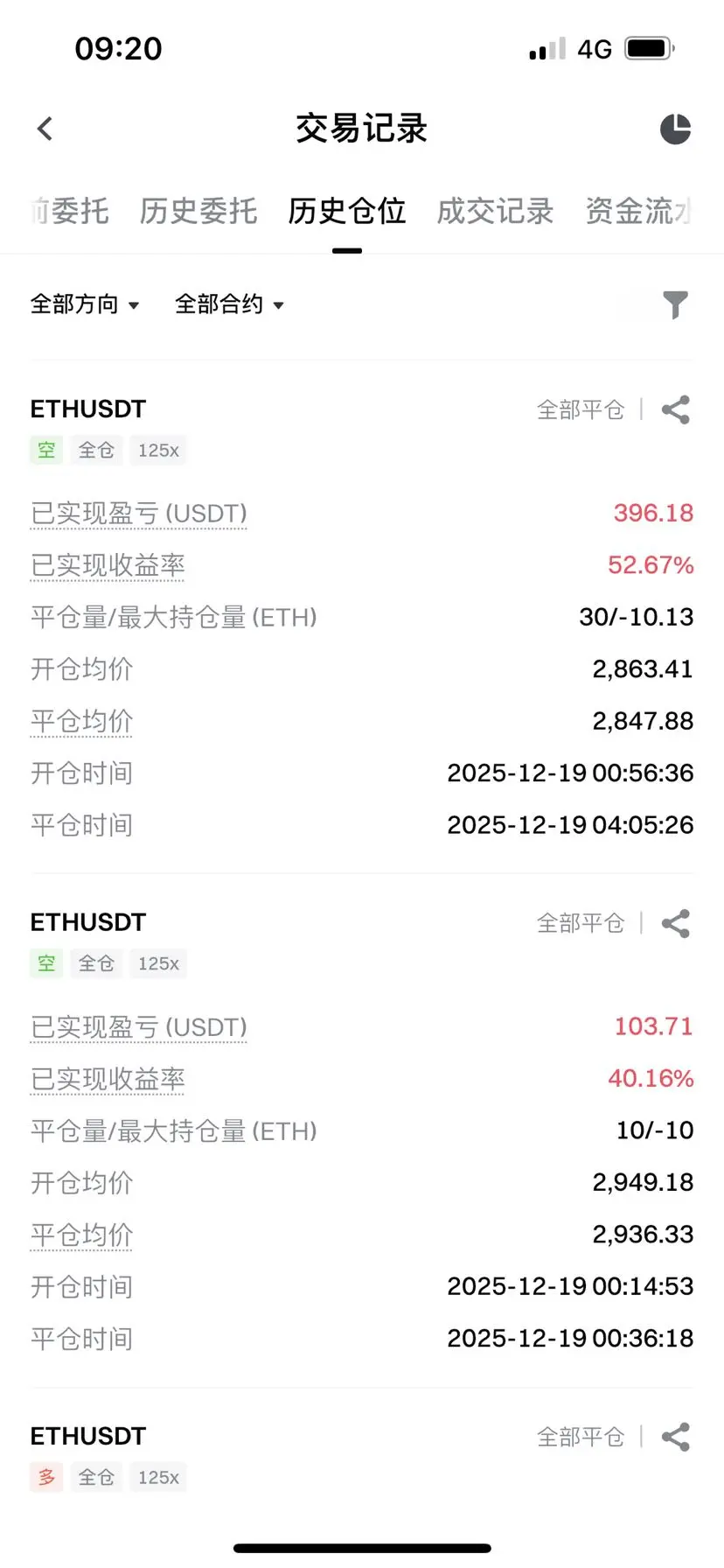Tap 平仓均价 label beside 2,936.33
The height and width of the screenshot is (1568, 724).
coord(81,1235)
